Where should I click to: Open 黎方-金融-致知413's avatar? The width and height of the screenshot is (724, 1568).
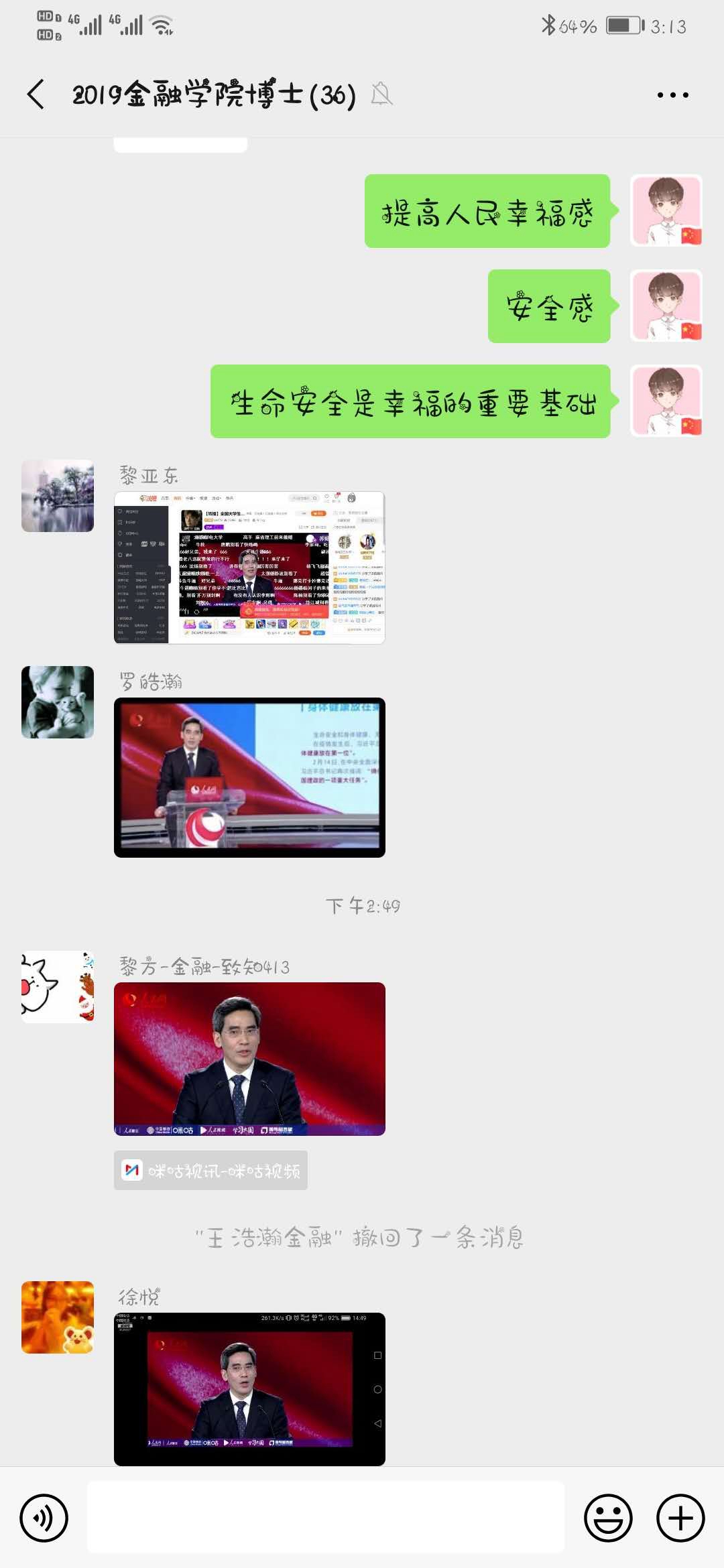click(58, 987)
